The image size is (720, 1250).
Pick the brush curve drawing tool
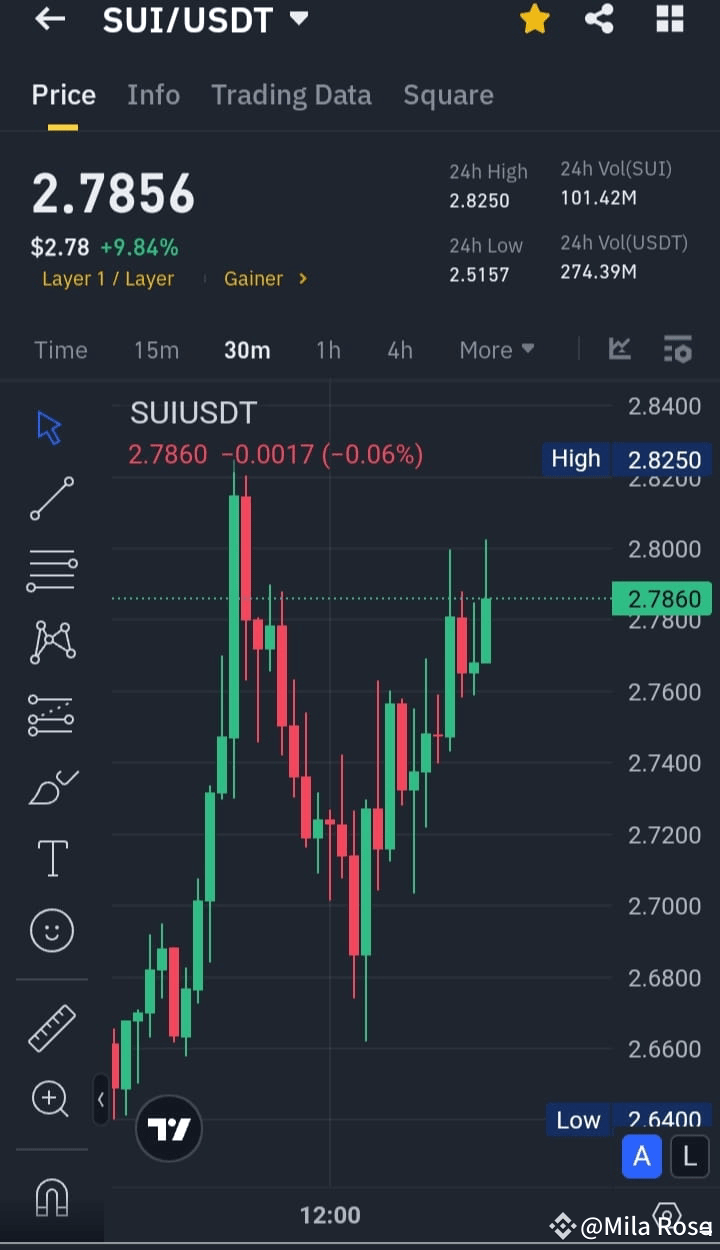click(x=50, y=787)
